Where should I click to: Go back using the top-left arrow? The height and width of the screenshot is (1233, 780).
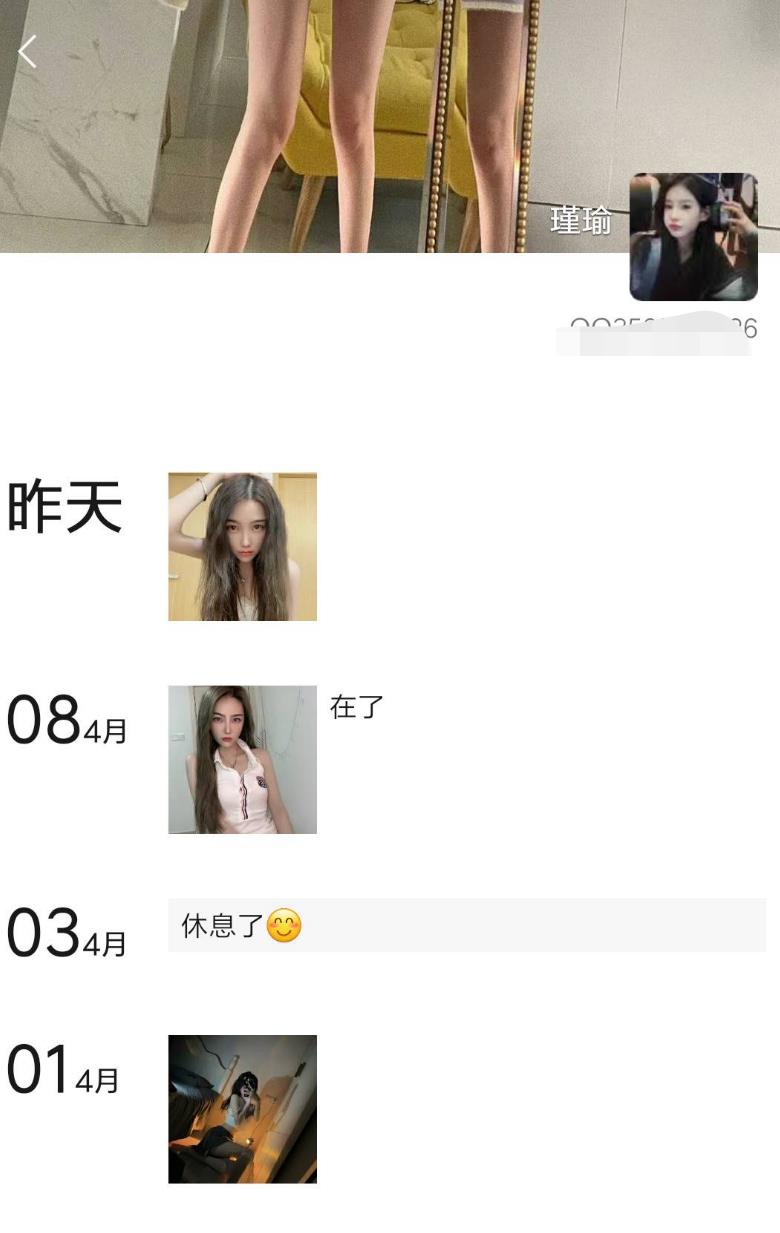[x=28, y=51]
